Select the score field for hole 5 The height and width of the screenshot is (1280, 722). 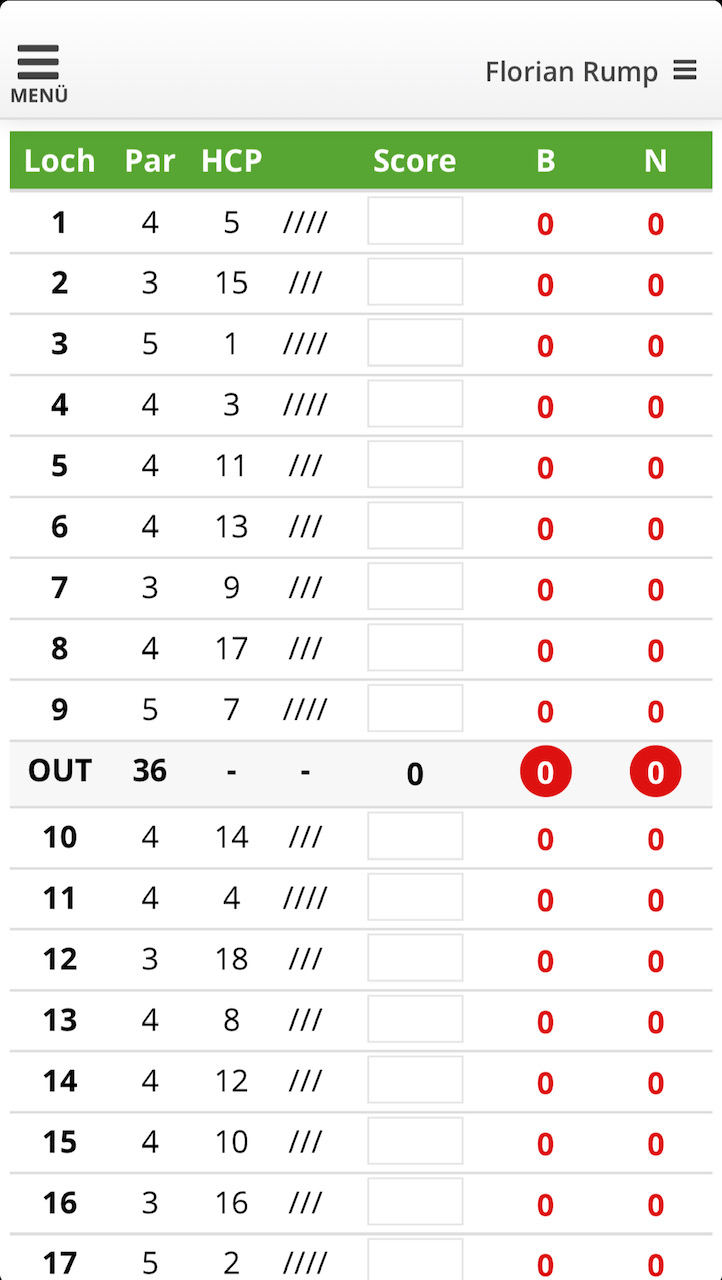pos(415,465)
